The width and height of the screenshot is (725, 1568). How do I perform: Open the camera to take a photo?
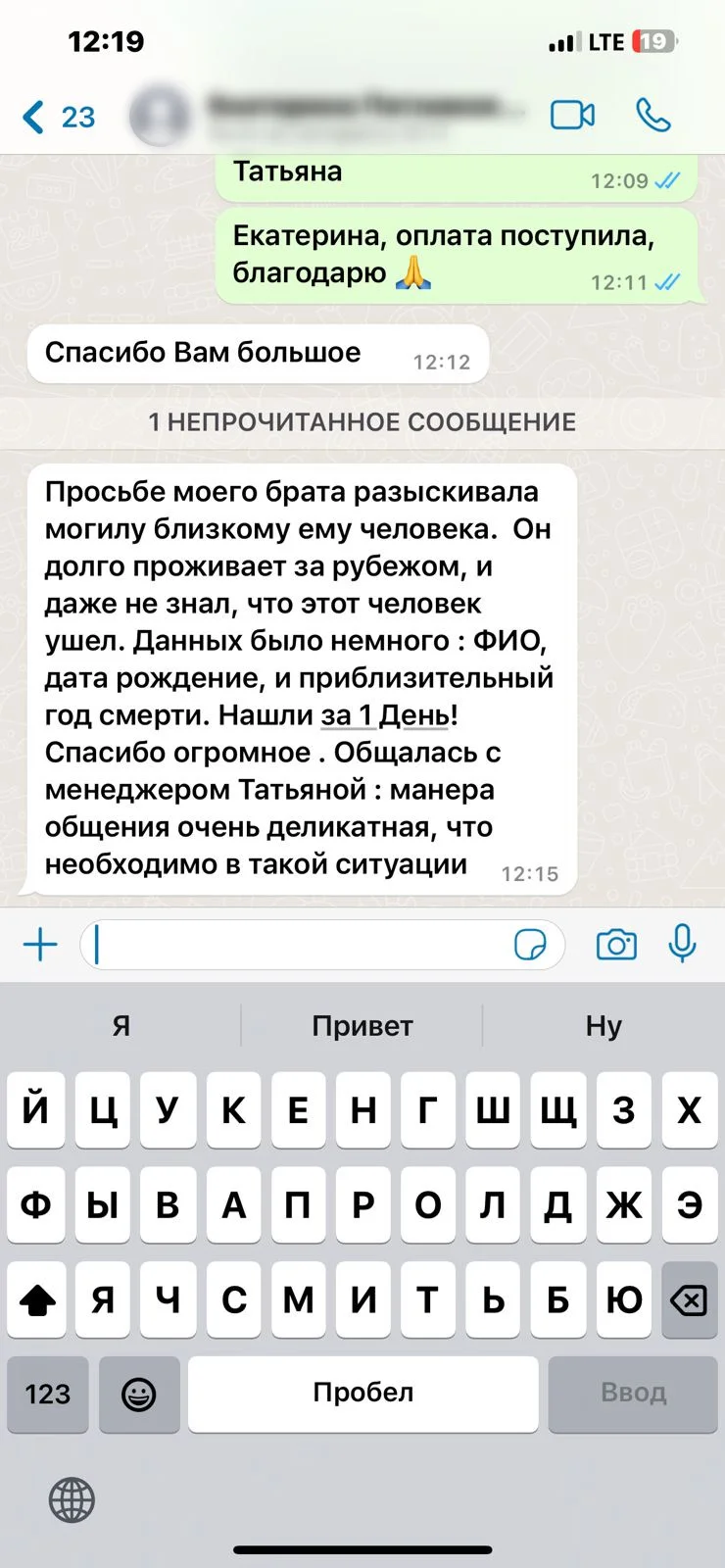616,945
